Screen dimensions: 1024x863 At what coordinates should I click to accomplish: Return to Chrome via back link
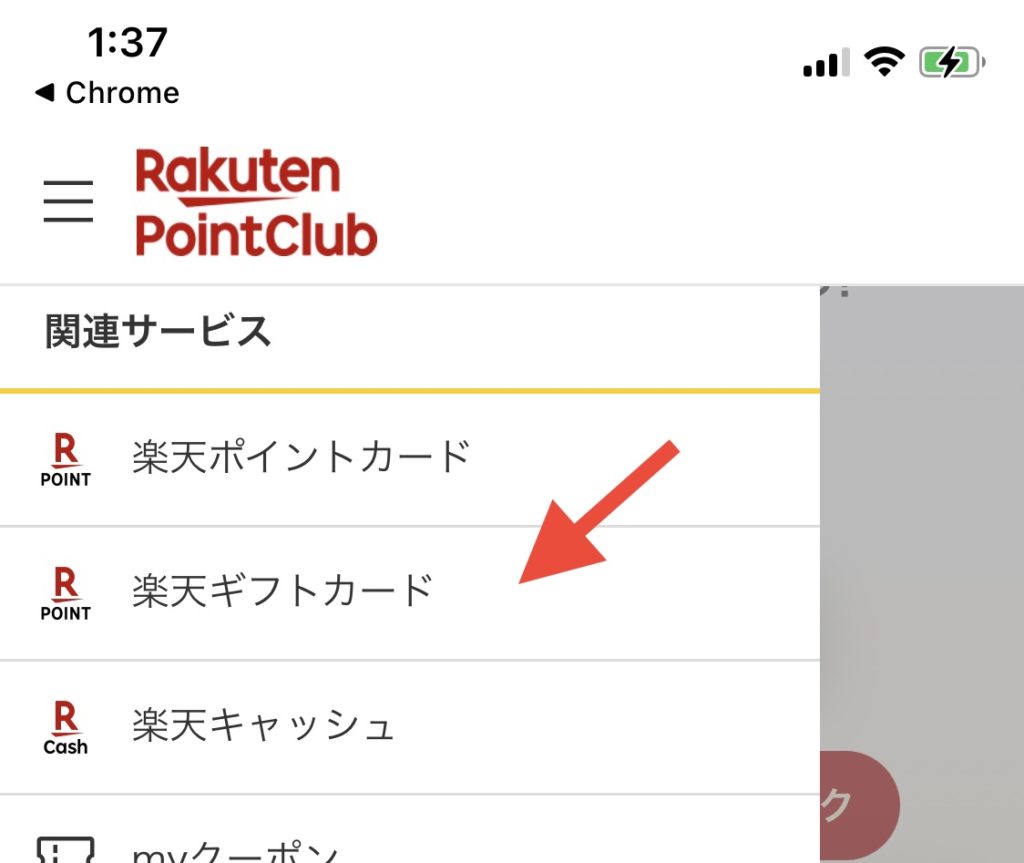coord(108,93)
